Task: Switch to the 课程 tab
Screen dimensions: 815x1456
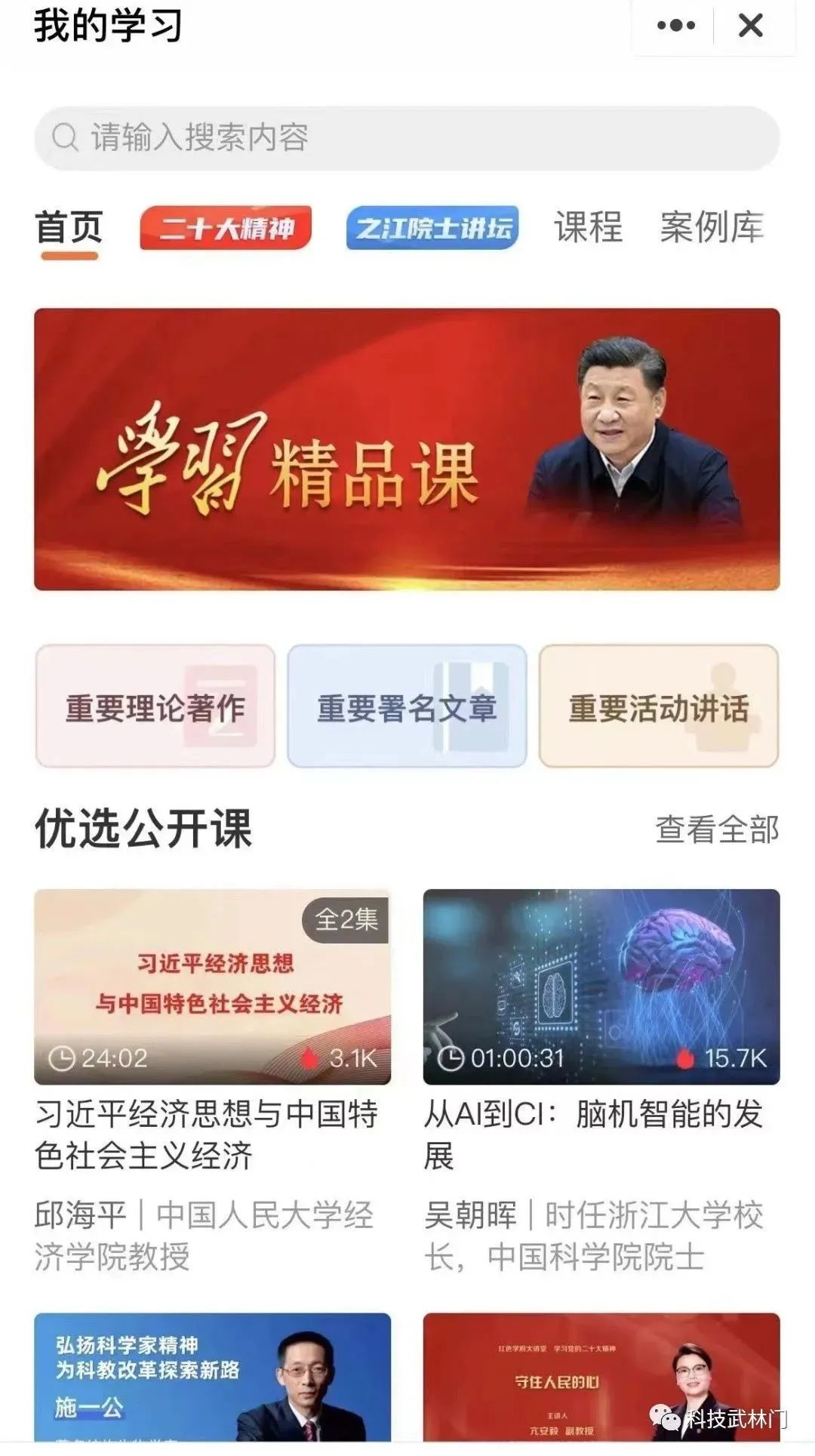Action: click(x=588, y=226)
